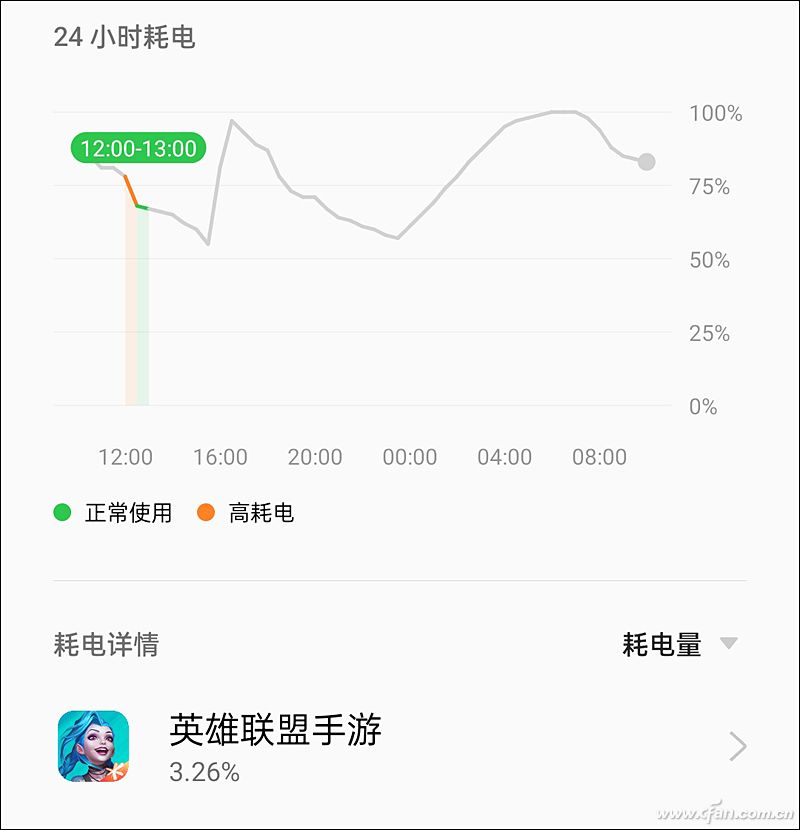Tap the chart peak near 16:00
Viewport: 800px width, 830px height.
pyautogui.click(x=233, y=120)
